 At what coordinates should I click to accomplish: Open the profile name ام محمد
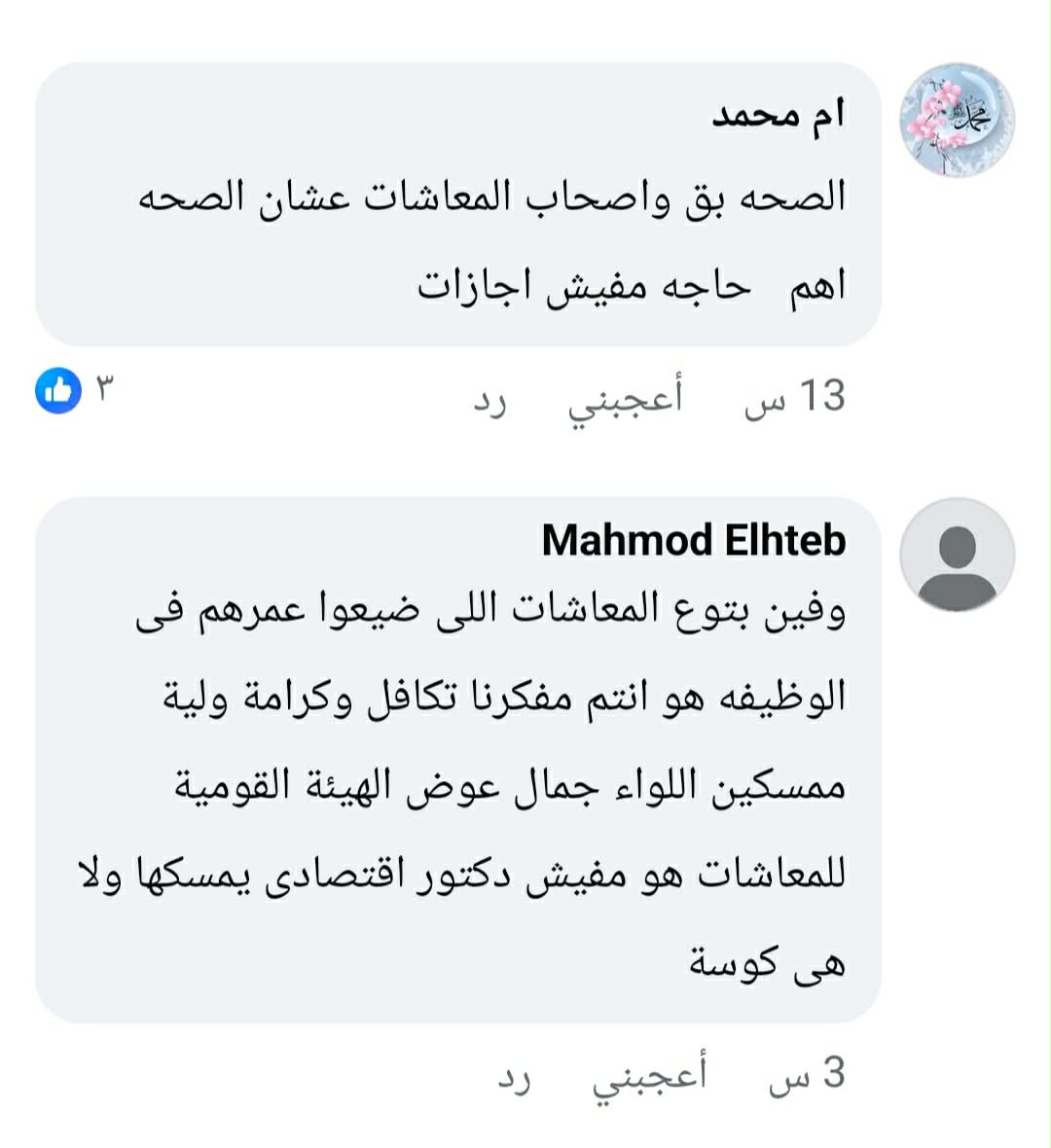tap(779, 116)
